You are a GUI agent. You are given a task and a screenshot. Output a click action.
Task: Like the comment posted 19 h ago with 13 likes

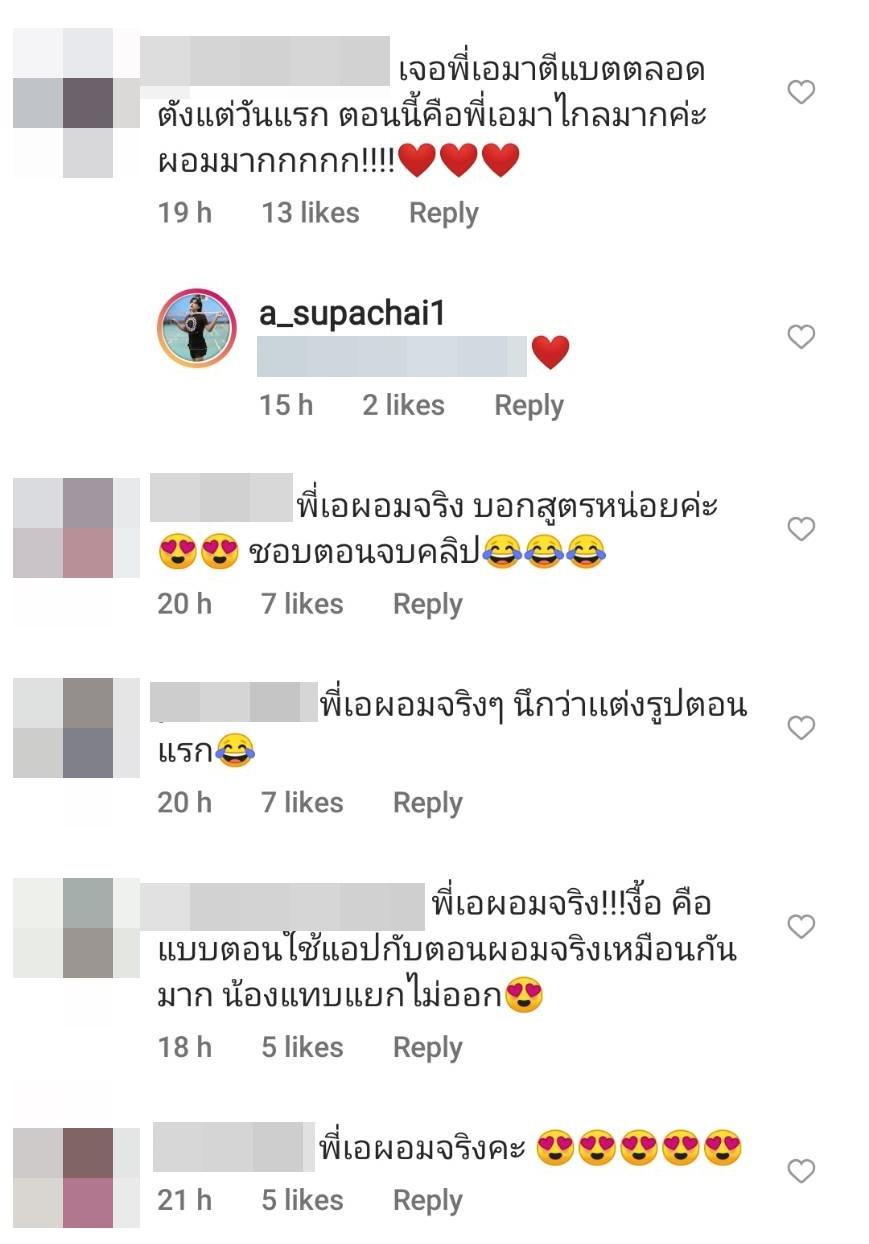(801, 93)
